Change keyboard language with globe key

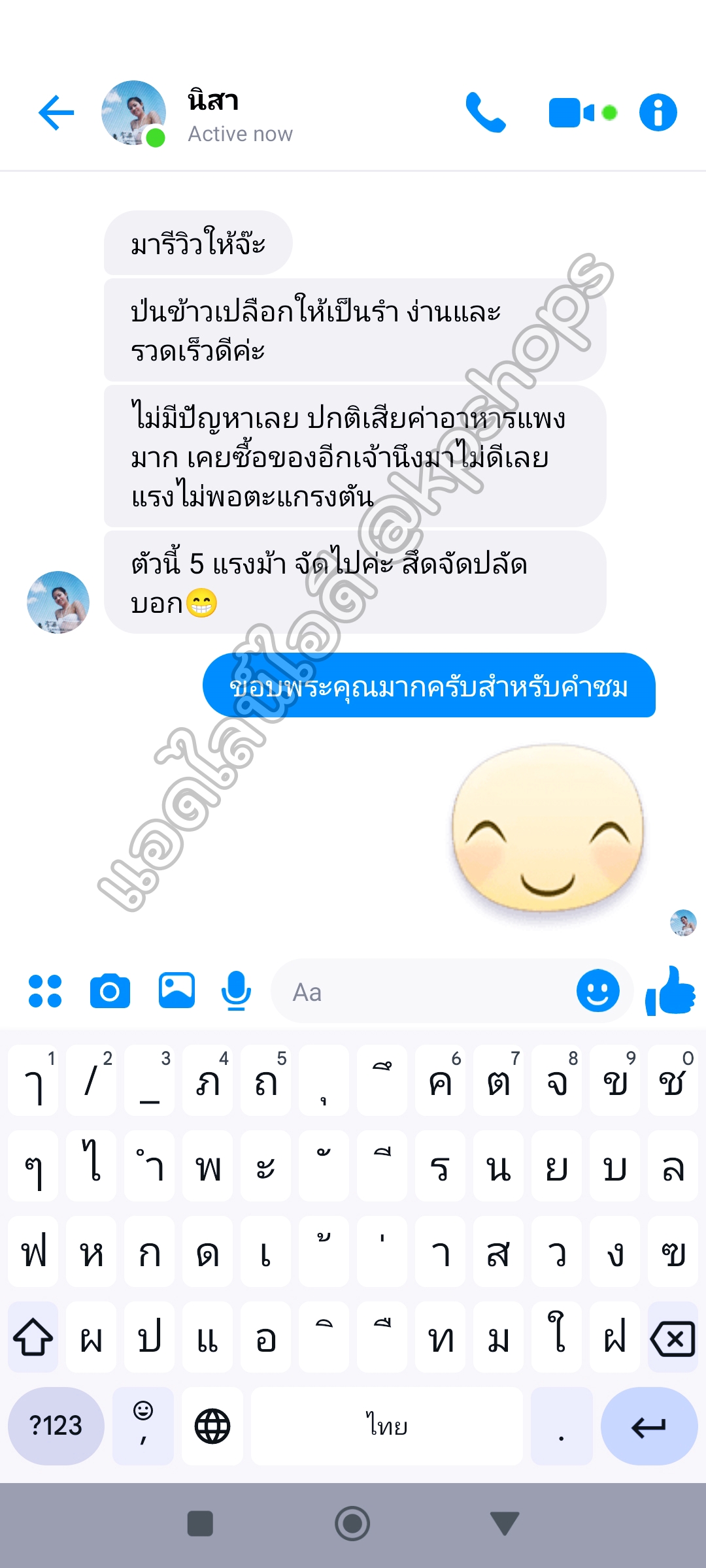coord(212,1426)
